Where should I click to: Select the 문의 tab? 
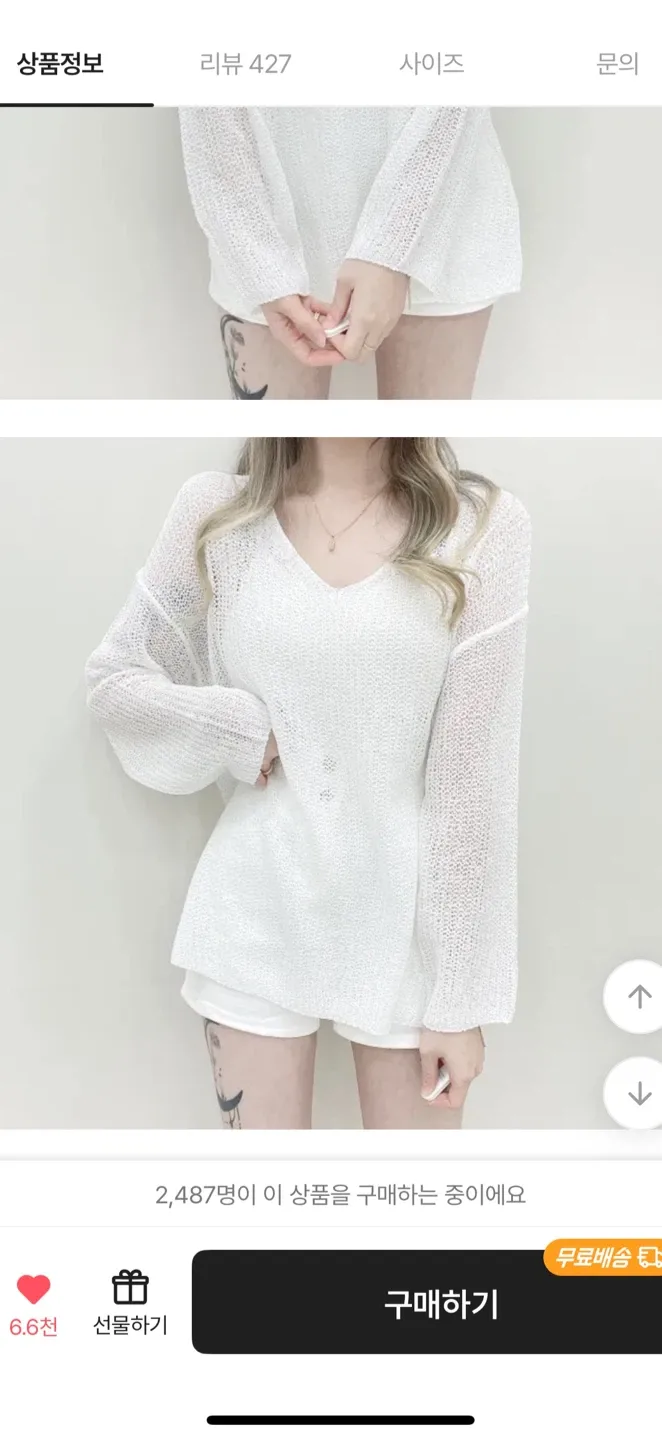(617, 64)
